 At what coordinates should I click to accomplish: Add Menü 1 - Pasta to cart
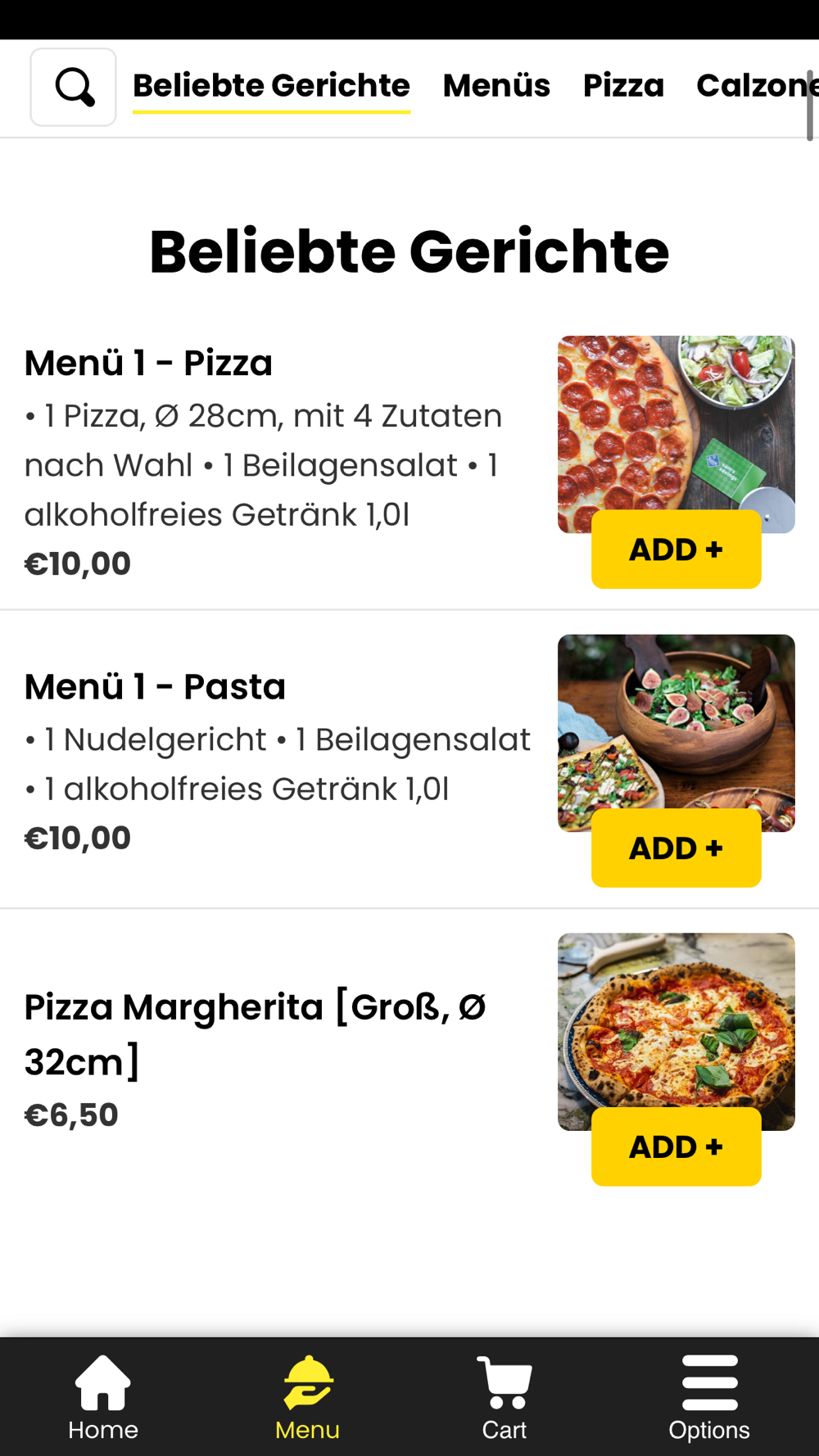click(676, 848)
